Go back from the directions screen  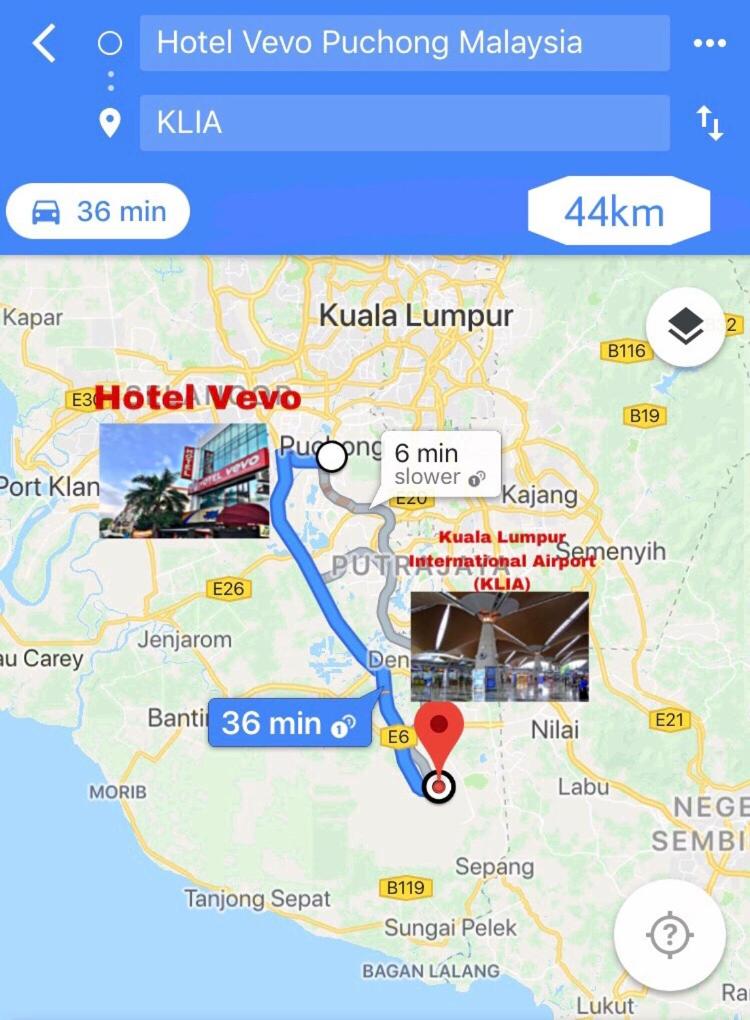[44, 44]
